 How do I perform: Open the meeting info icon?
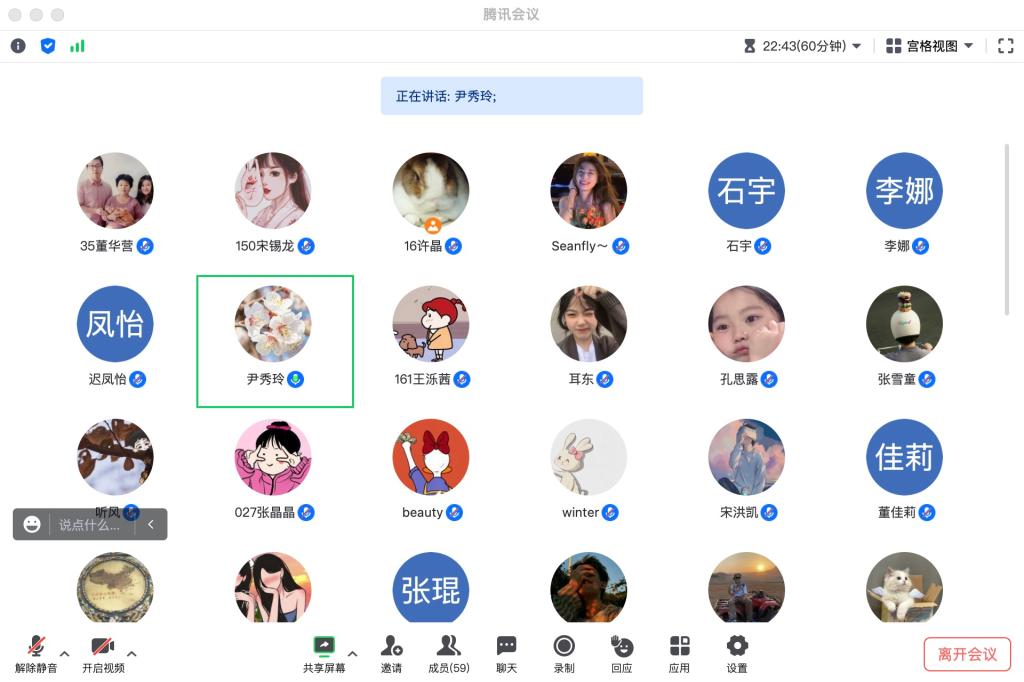(x=18, y=46)
